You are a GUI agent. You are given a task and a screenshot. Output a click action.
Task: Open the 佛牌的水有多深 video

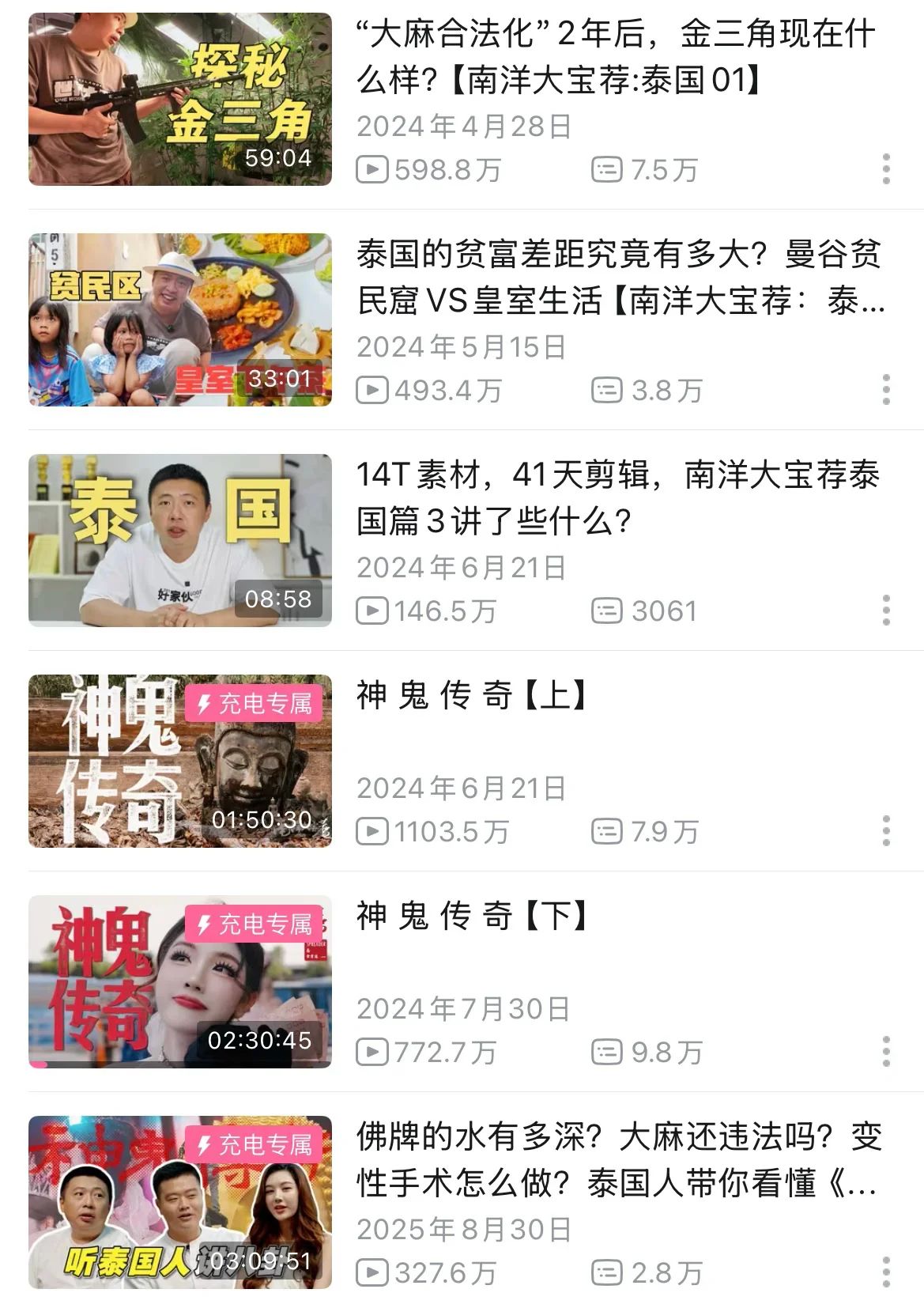tap(180, 1202)
